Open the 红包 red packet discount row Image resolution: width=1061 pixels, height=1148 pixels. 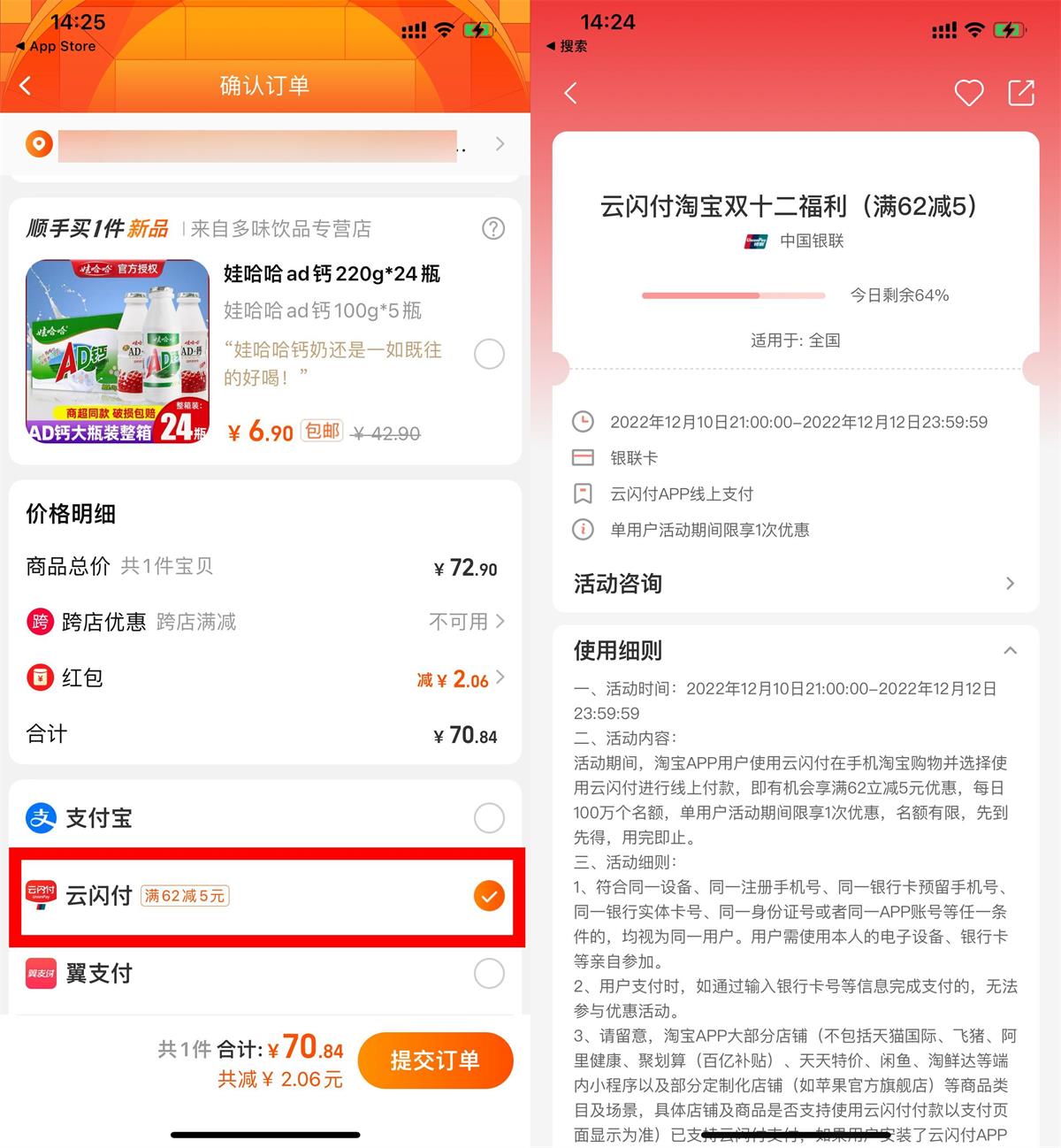(x=265, y=678)
